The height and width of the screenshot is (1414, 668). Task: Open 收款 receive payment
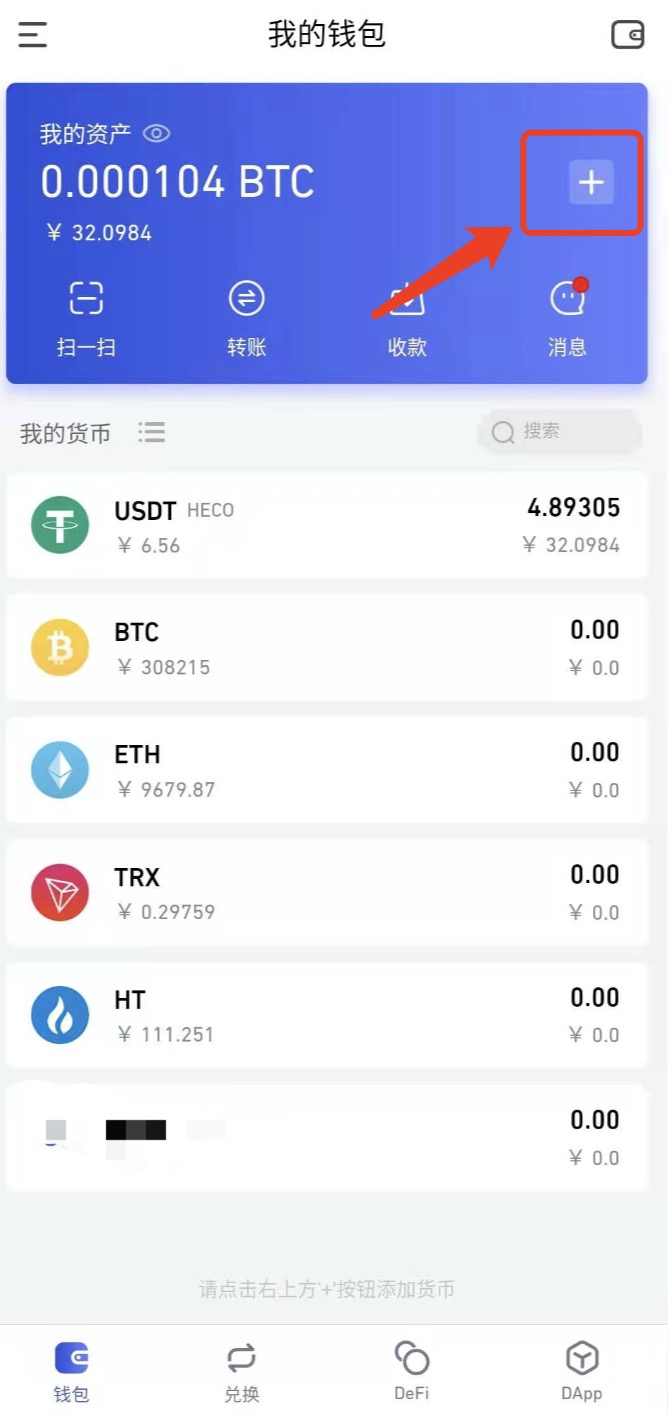pos(407,320)
